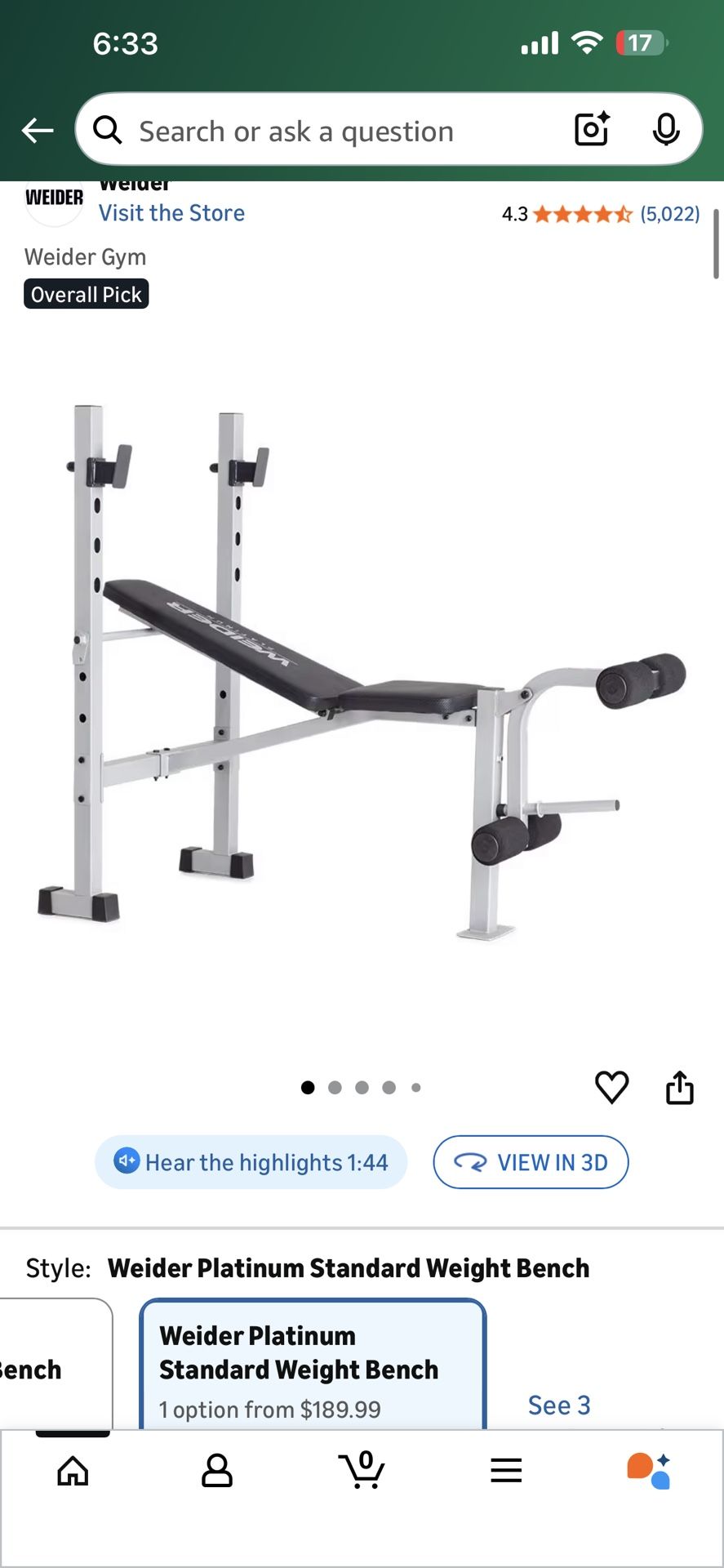Open your account profile icon
Screen dimensions: 724x1568
pos(215,1470)
